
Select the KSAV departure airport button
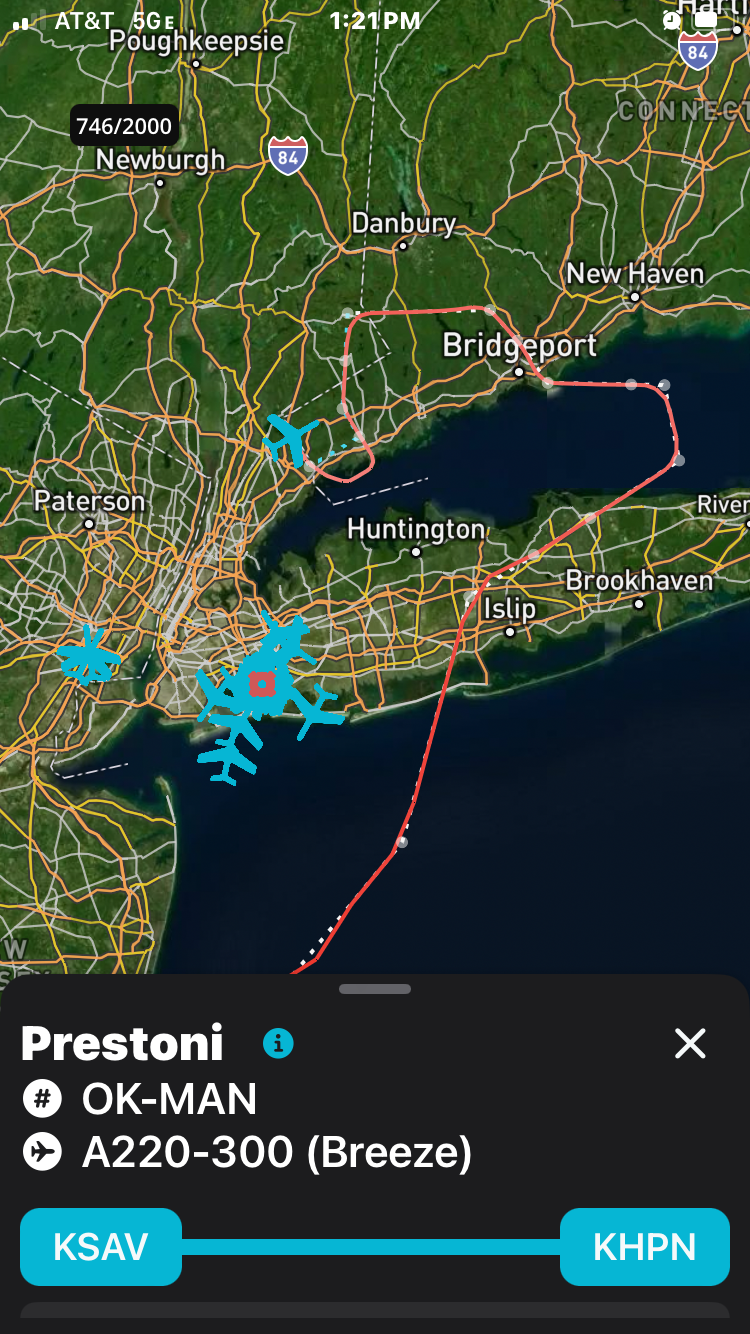point(101,1246)
